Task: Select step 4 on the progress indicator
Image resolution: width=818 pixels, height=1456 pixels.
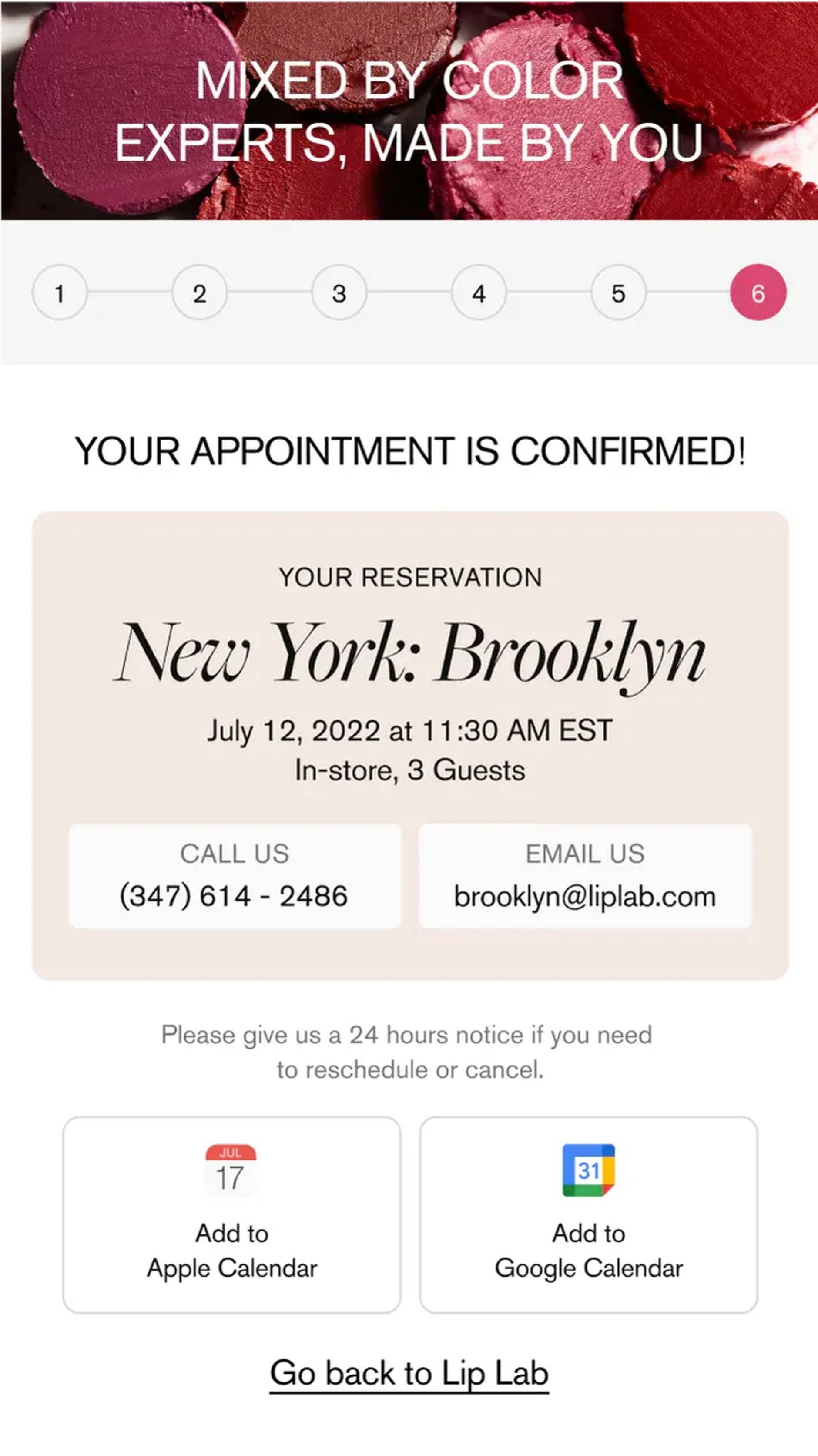Action: pyautogui.click(x=479, y=293)
